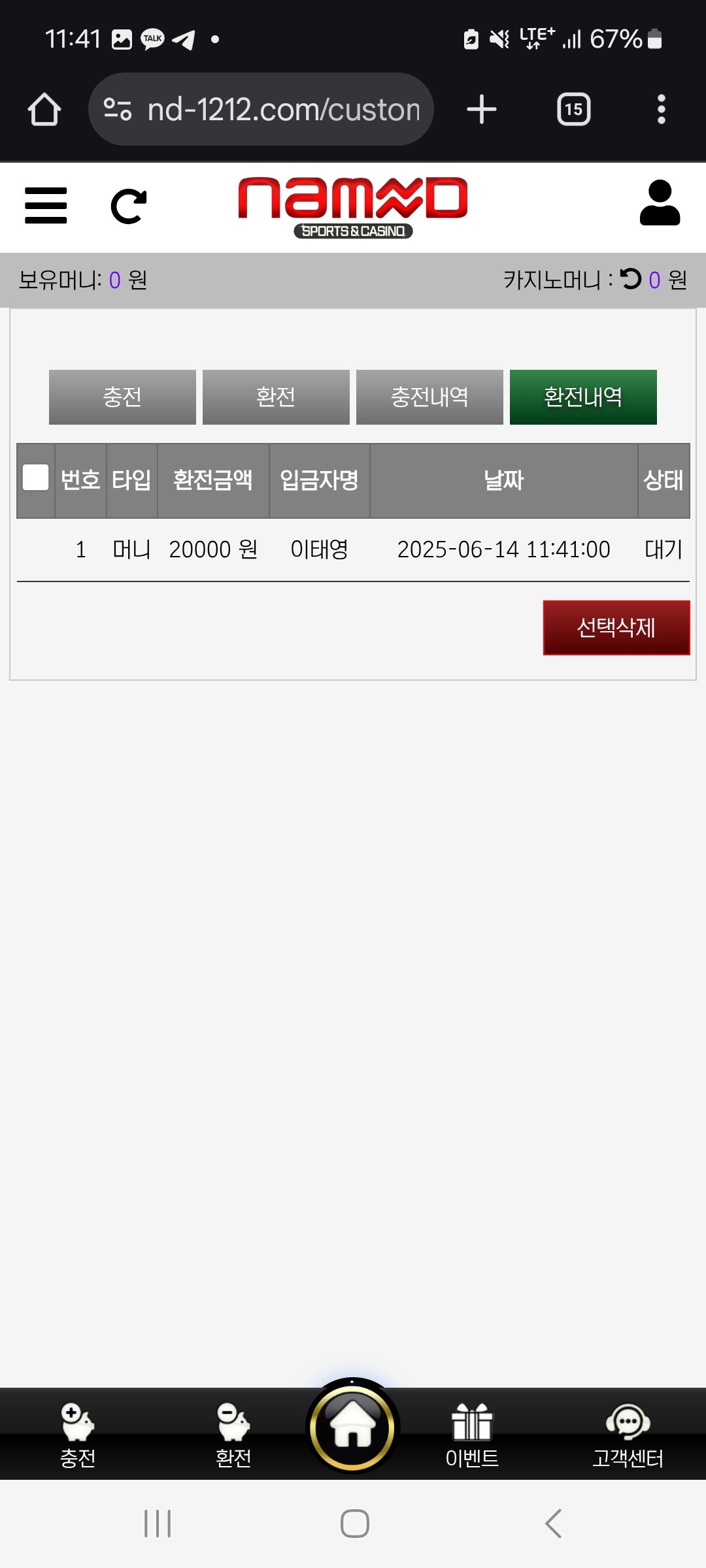This screenshot has width=706, height=1568.
Task: Open the user profile icon
Action: (x=660, y=203)
